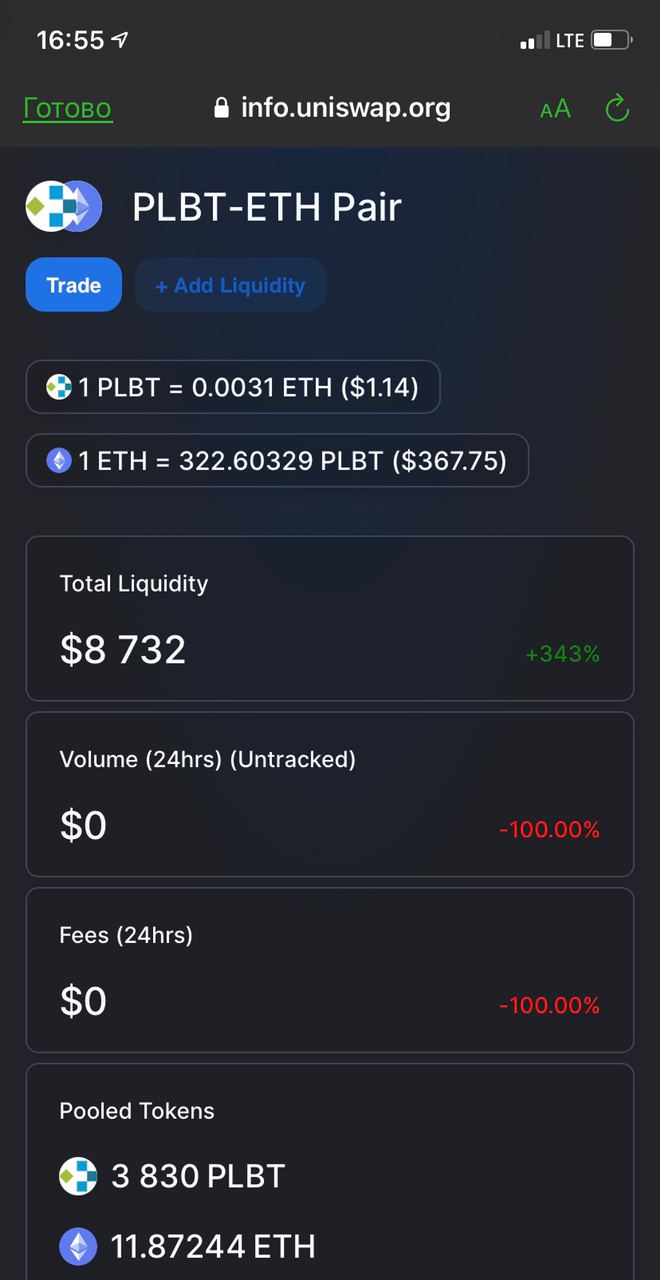Open PLBT token from Pooled Tokens
Image resolution: width=660 pixels, height=1280 pixels.
coord(172,1176)
